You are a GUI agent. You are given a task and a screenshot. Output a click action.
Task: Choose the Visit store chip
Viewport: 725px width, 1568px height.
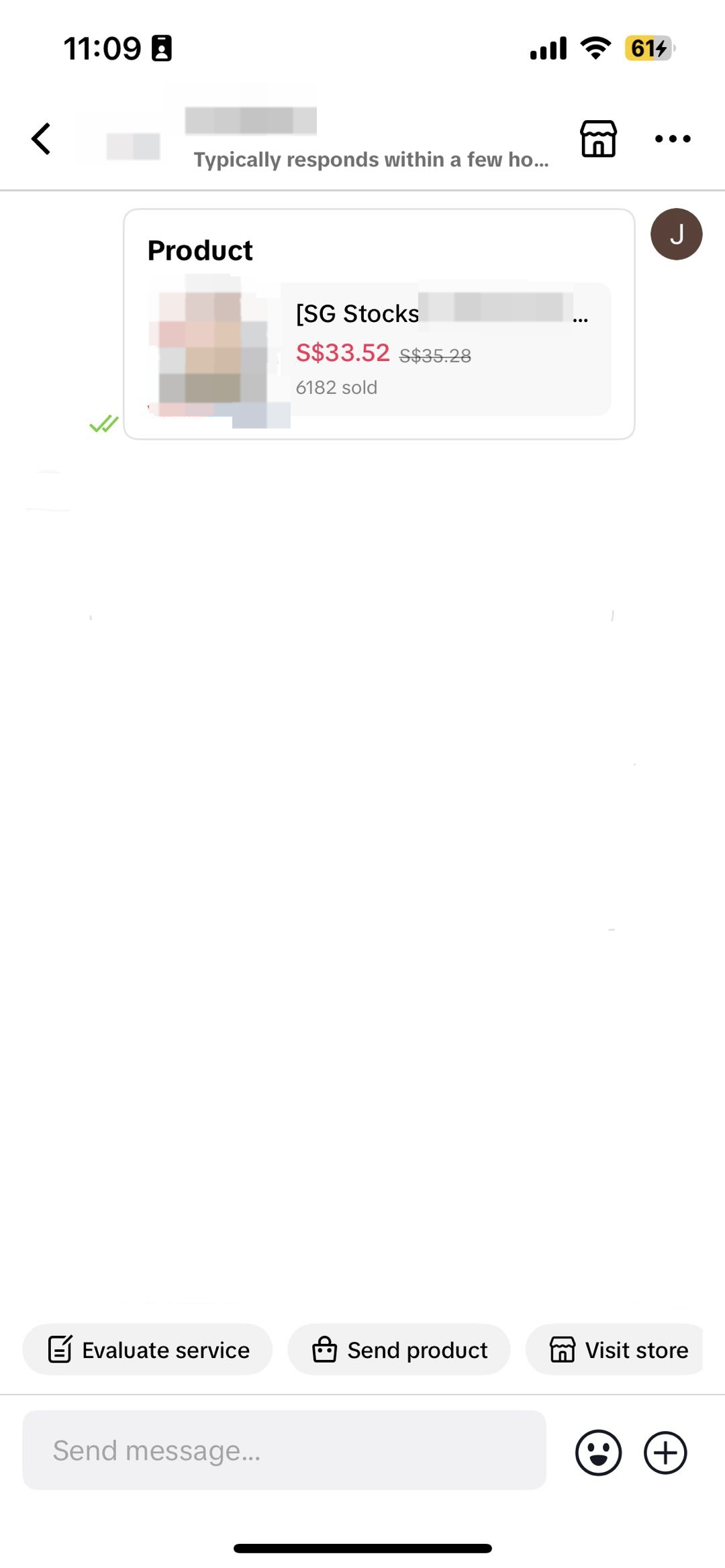pyautogui.click(x=618, y=1350)
